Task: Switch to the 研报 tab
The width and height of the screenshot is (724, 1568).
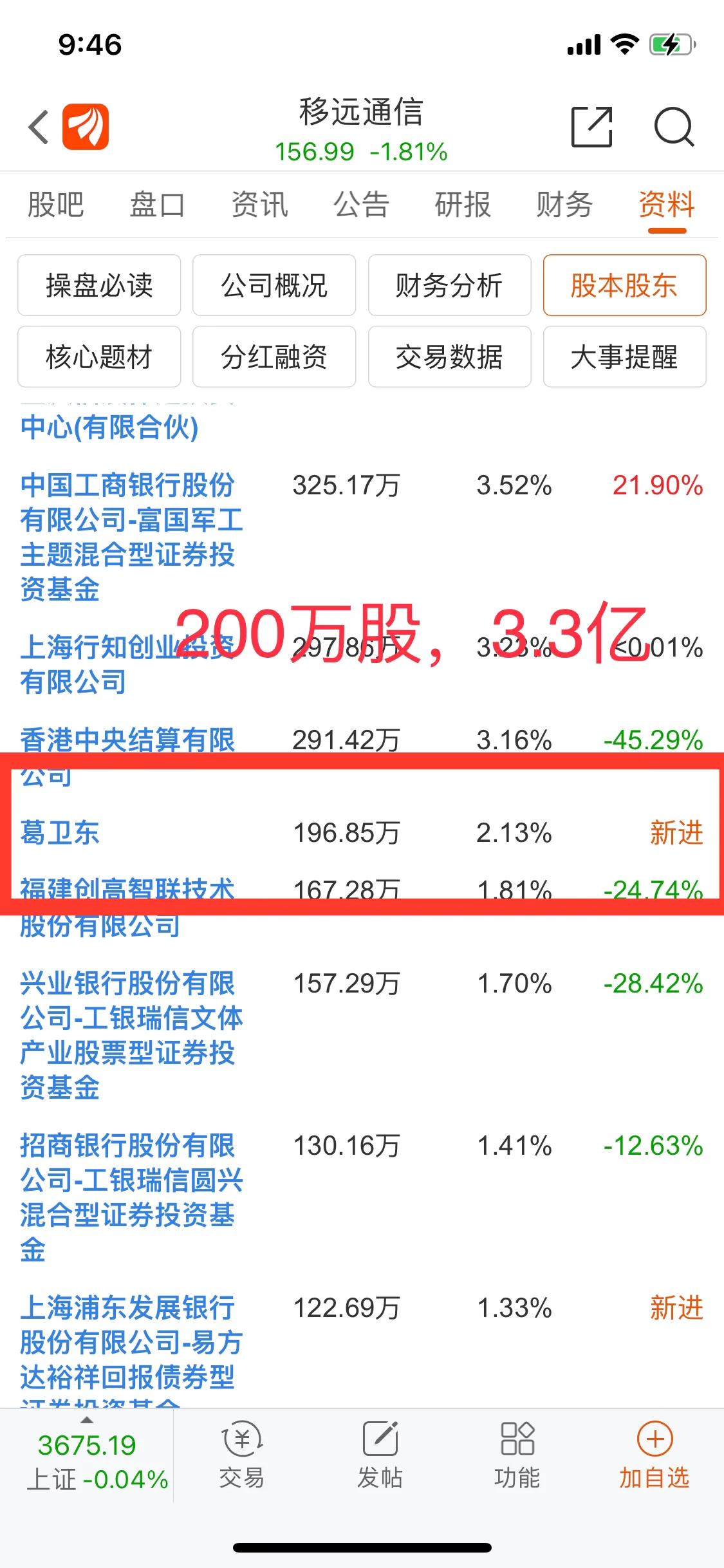Action: click(x=463, y=205)
